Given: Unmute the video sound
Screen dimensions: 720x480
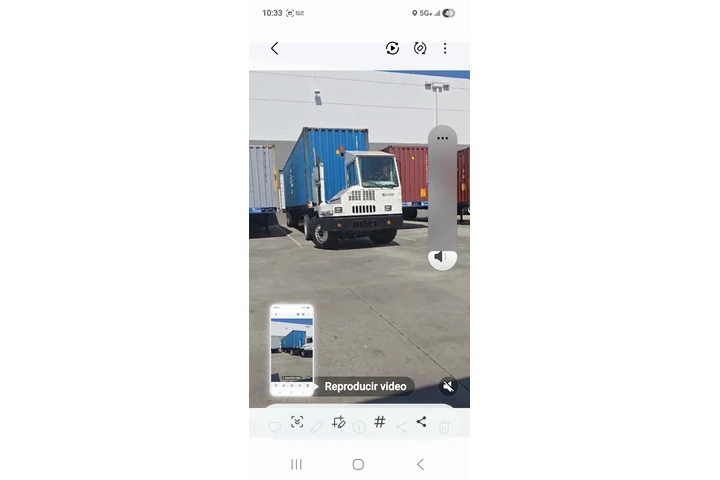Looking at the screenshot, I should [449, 386].
